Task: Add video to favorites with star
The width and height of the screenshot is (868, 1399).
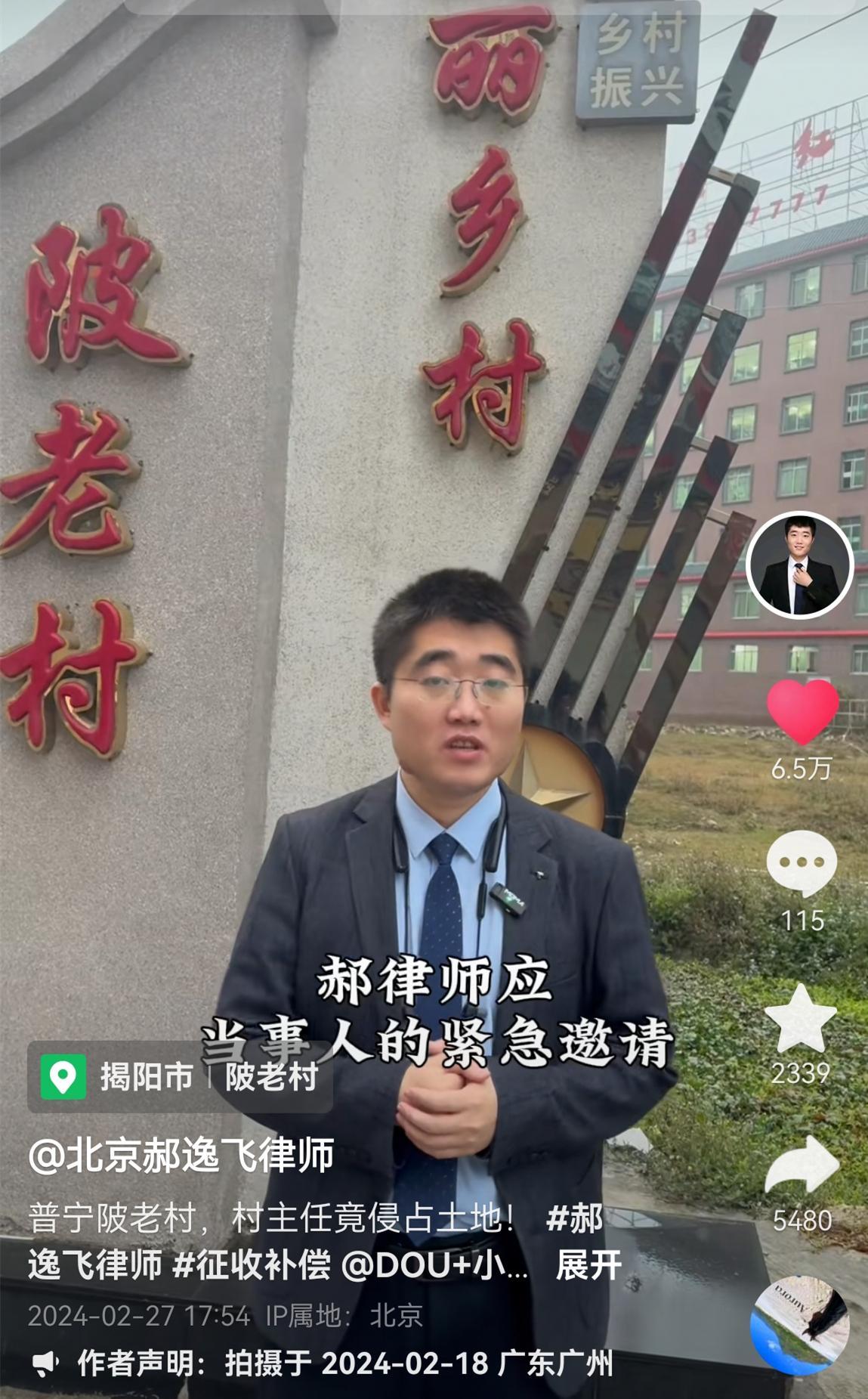Action: point(801,1020)
